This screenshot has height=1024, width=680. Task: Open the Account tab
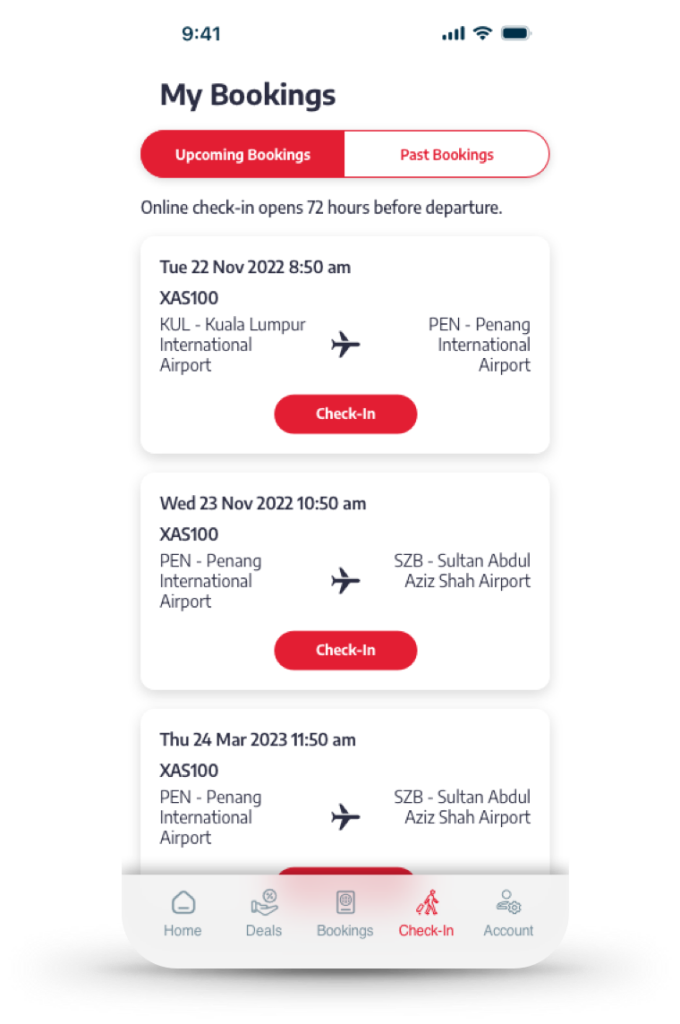click(x=508, y=914)
